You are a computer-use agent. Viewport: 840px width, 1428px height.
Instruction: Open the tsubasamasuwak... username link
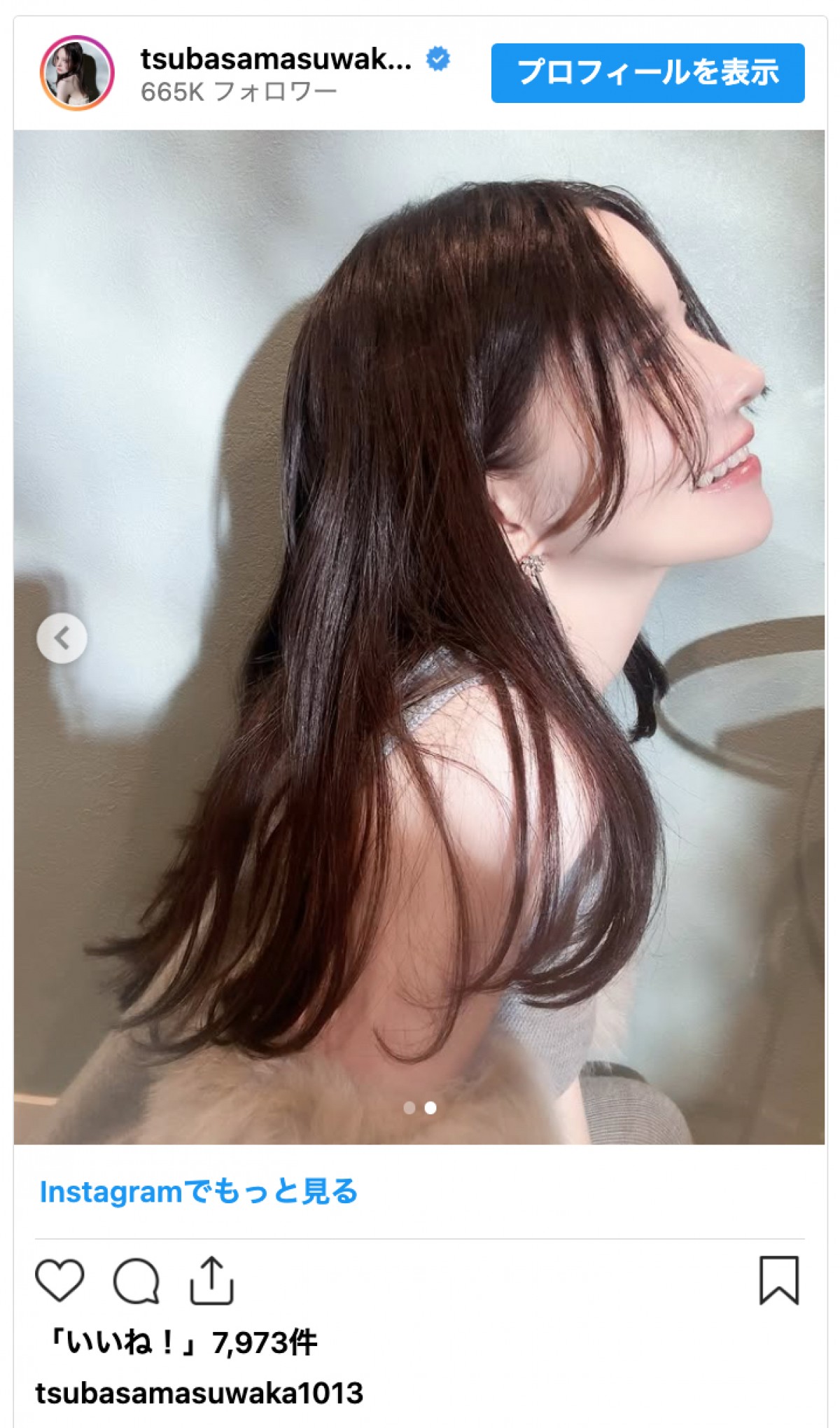point(276,59)
